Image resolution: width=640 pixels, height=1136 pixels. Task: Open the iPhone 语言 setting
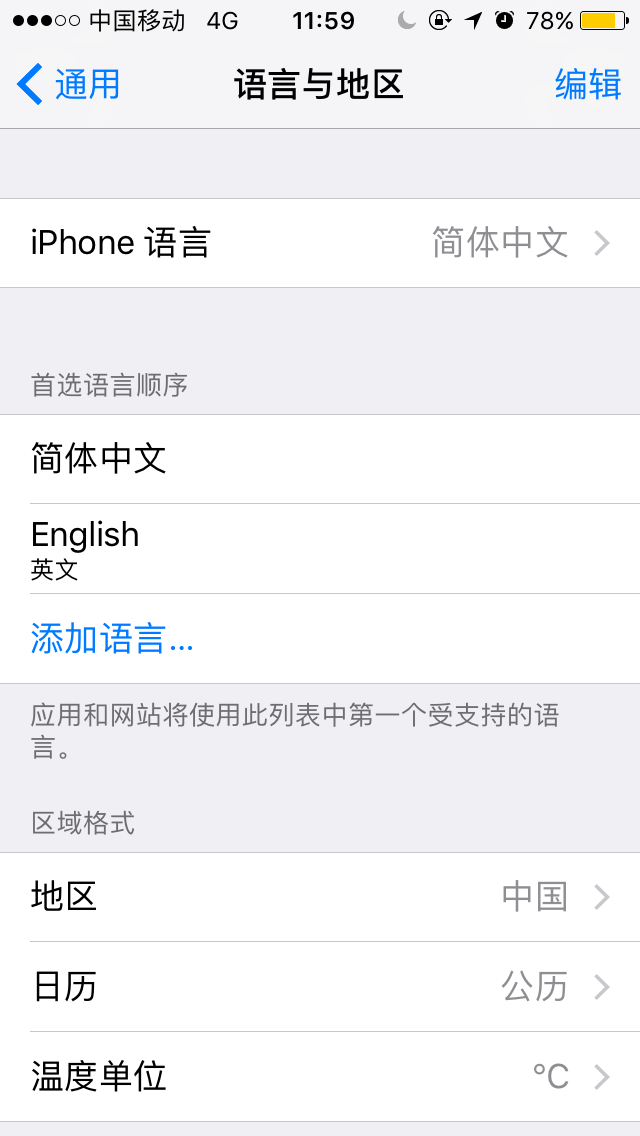click(320, 243)
